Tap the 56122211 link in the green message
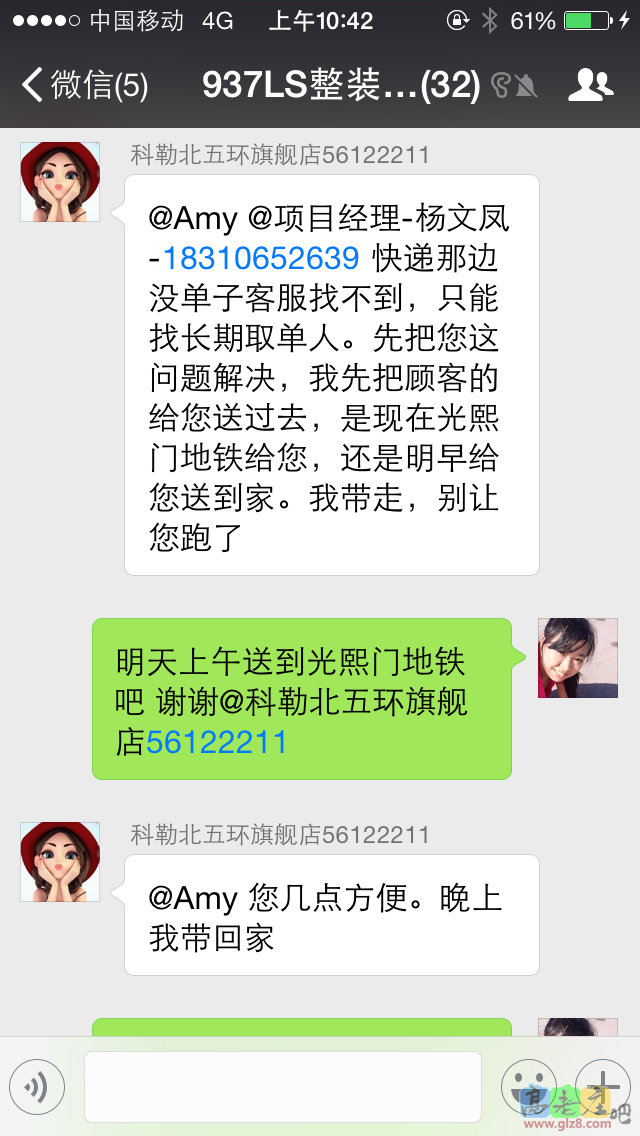 click(x=217, y=742)
